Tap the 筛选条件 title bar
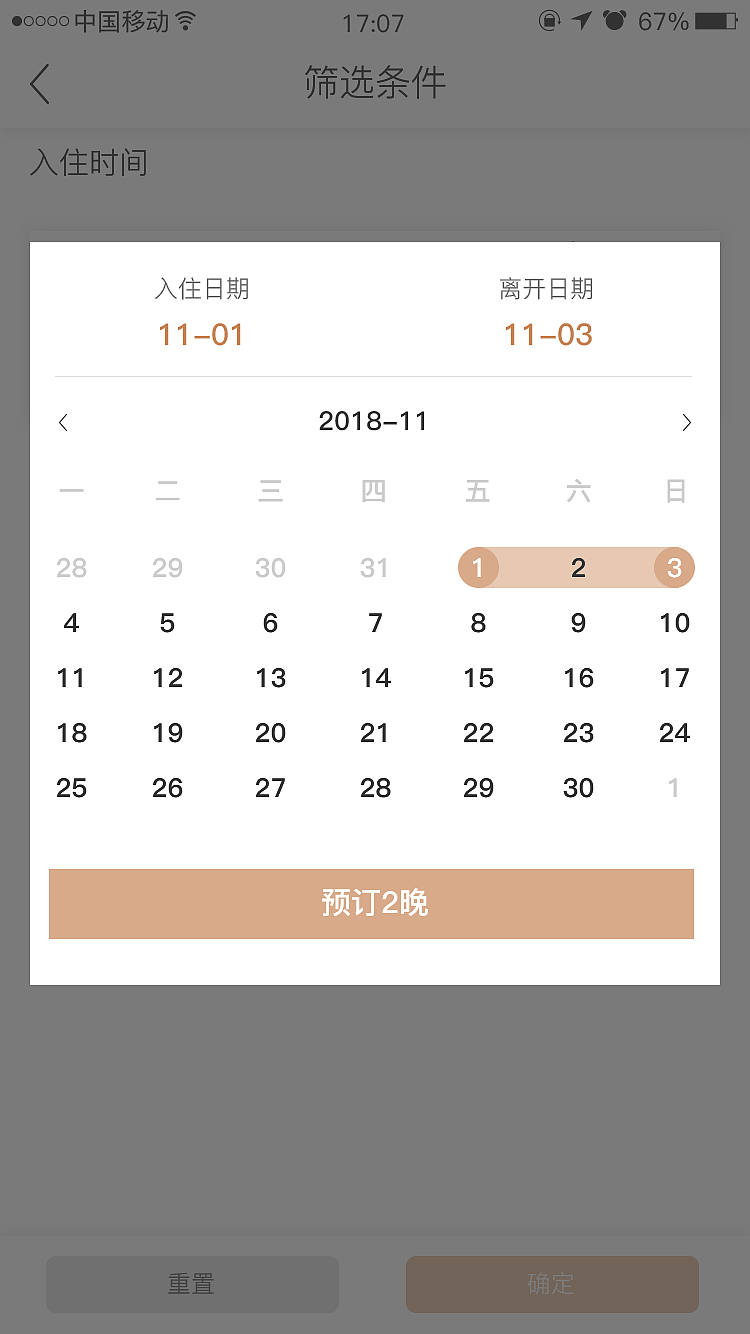The width and height of the screenshot is (750, 1334). click(x=374, y=84)
